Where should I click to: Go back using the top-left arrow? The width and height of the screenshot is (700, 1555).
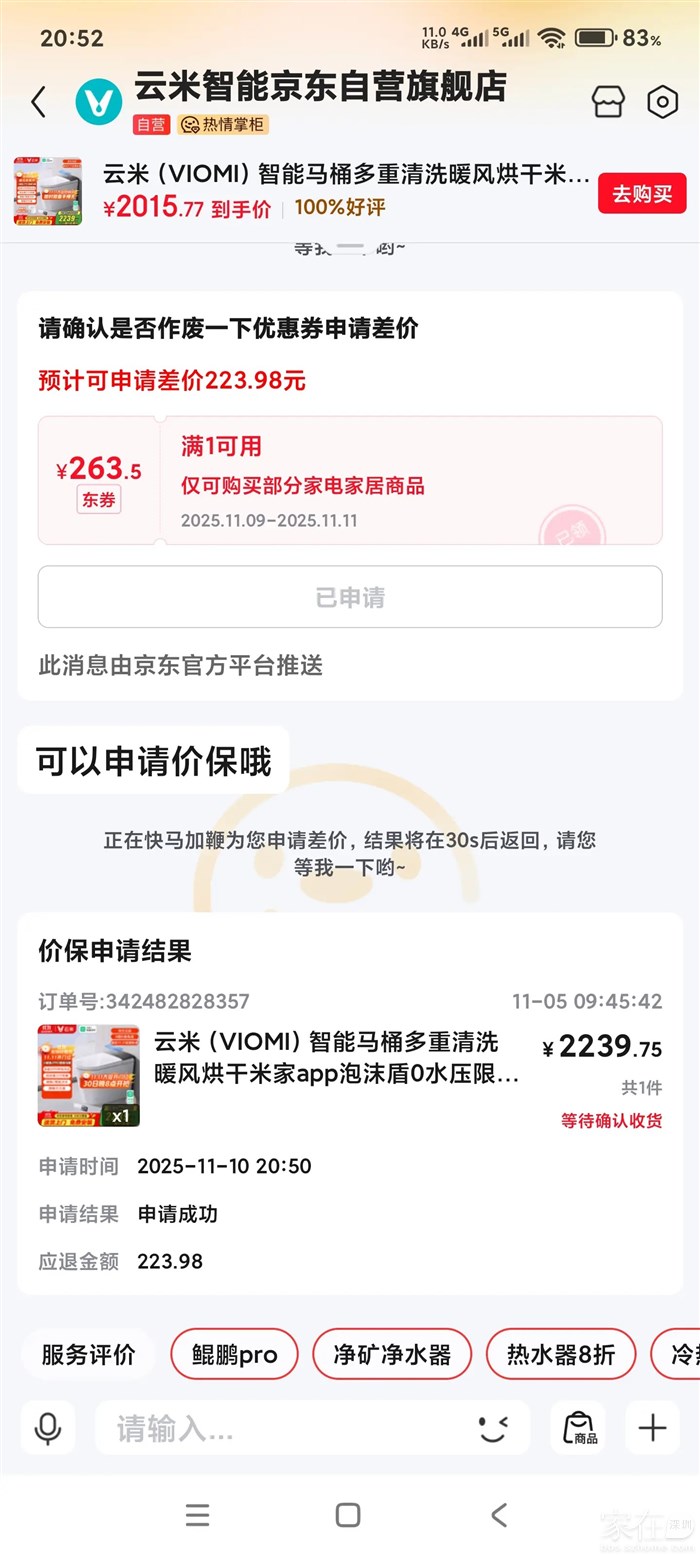click(x=39, y=102)
